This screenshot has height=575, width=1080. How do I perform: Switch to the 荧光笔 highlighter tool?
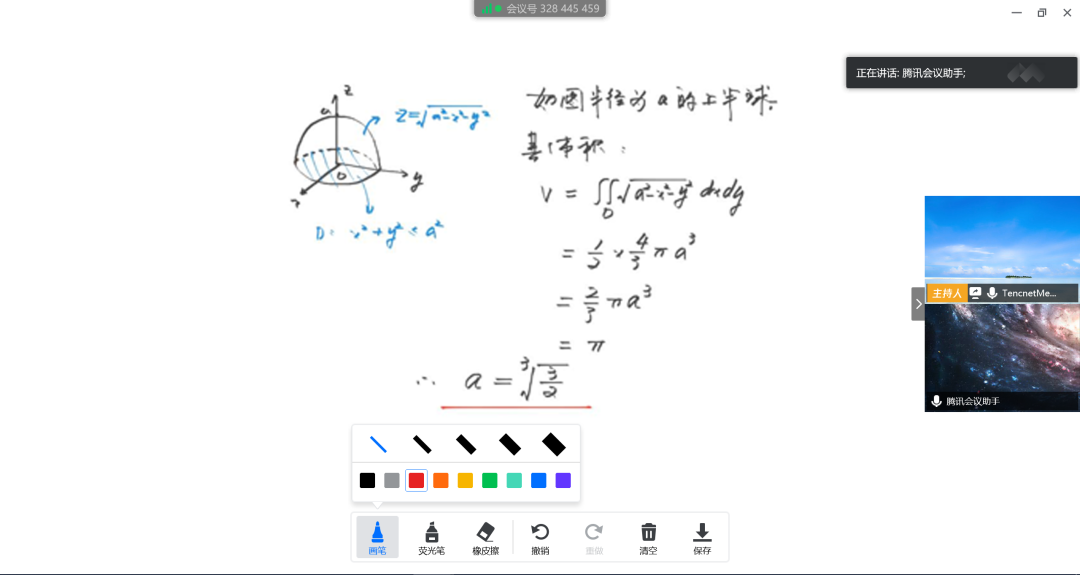click(431, 537)
